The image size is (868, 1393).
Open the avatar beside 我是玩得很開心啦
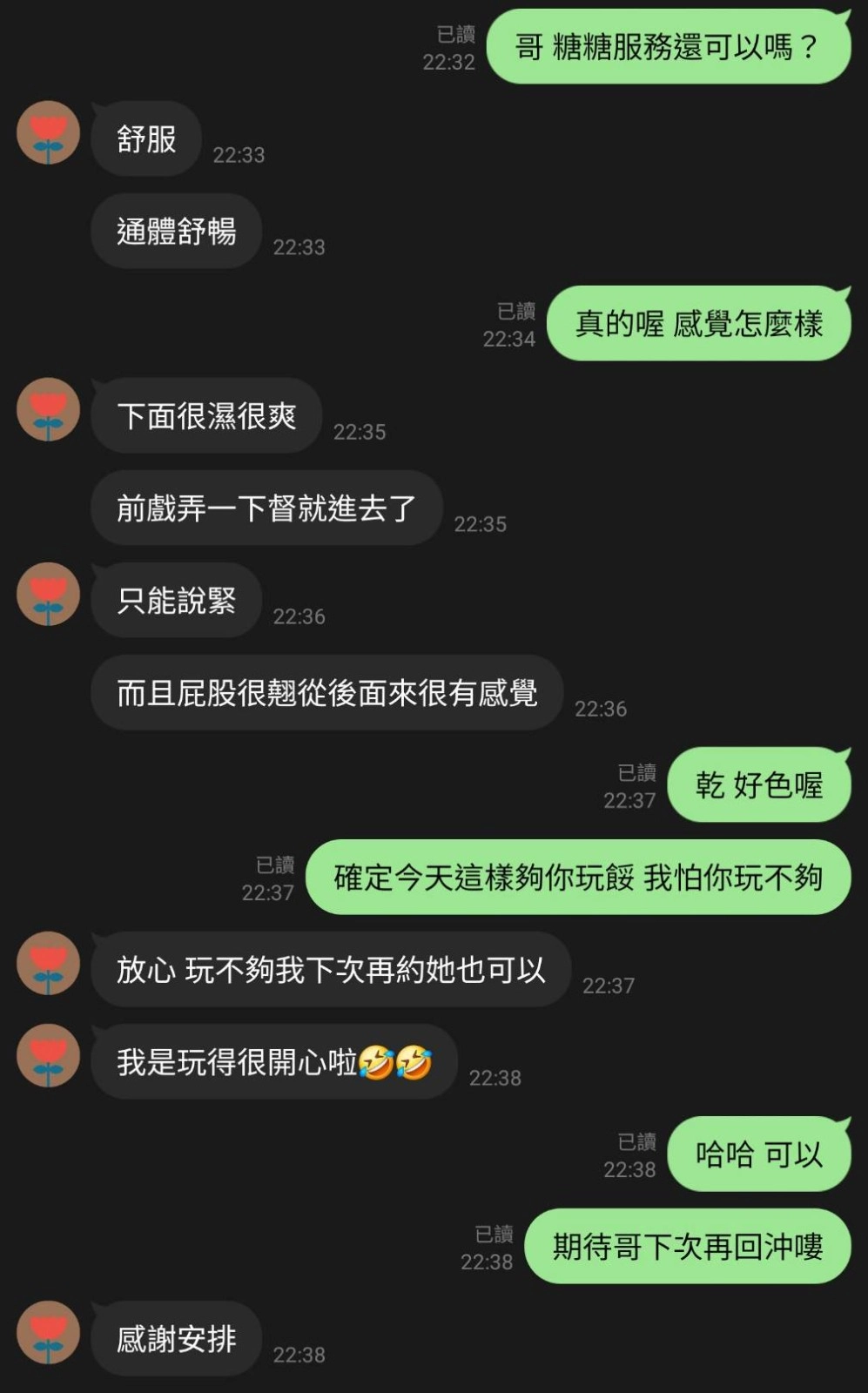point(48,1056)
